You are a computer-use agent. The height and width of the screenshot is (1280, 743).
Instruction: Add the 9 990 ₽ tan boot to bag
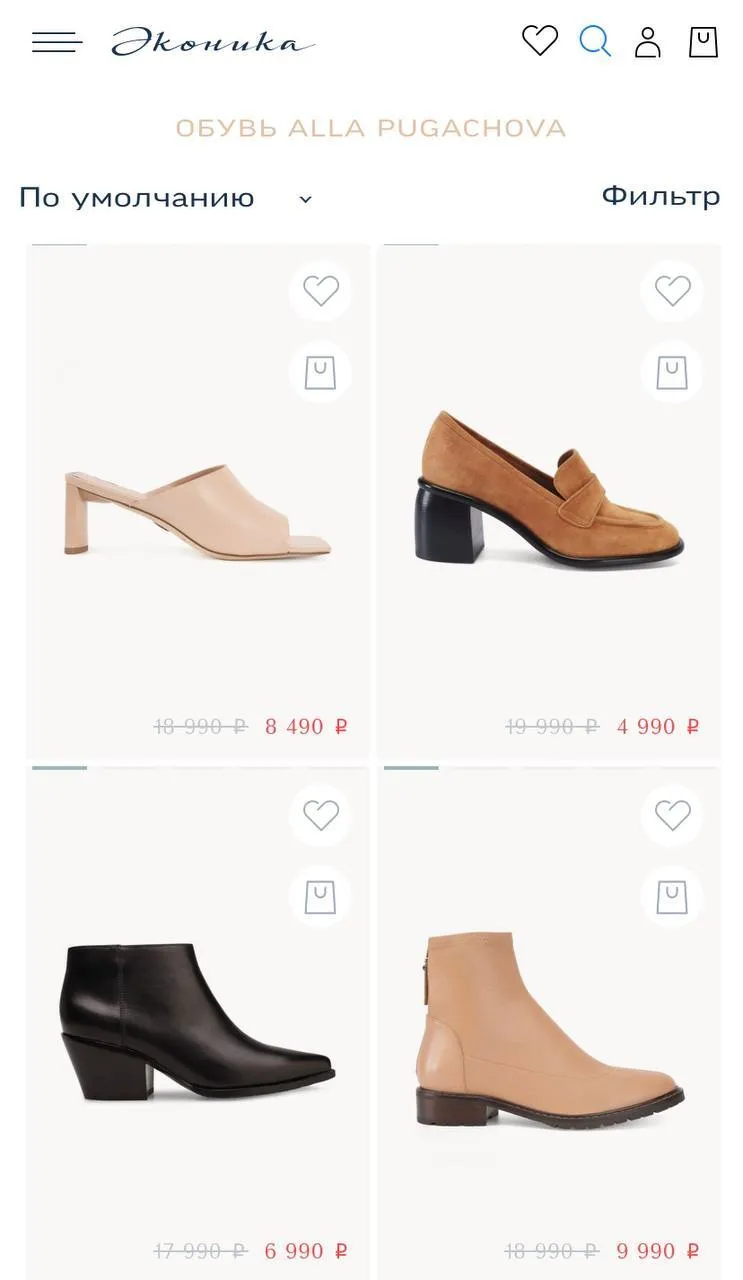(672, 896)
